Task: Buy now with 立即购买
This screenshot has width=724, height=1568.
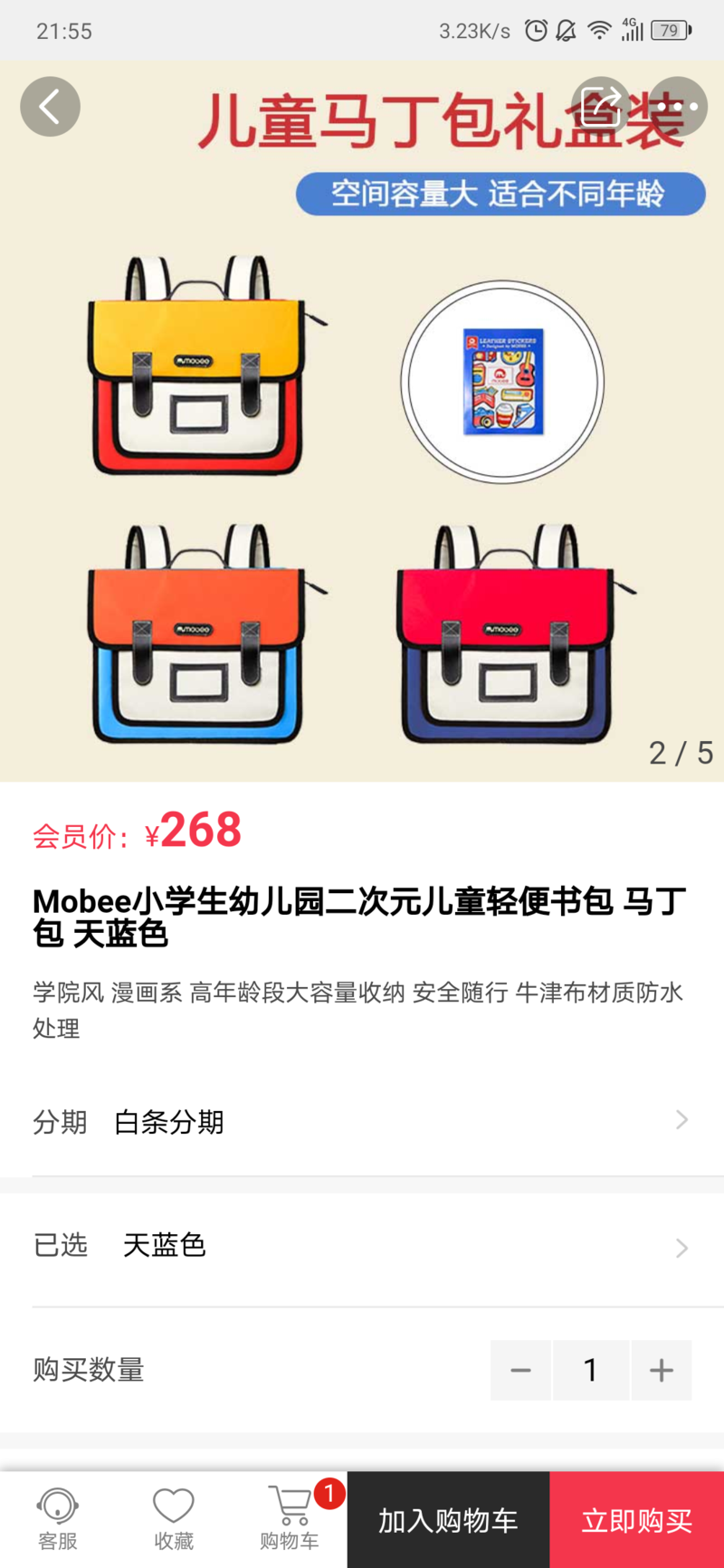Action: coord(636,1520)
